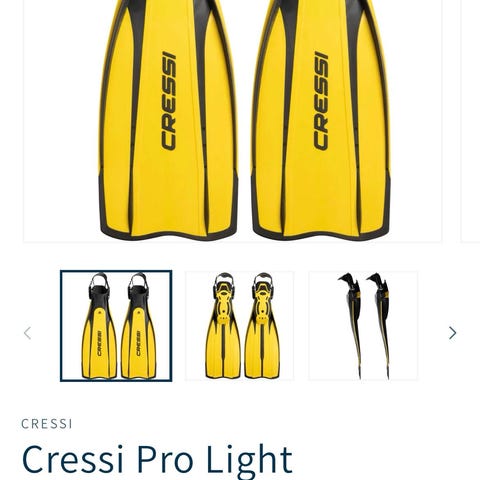Open the side-profile fins thumbnail

(363, 326)
